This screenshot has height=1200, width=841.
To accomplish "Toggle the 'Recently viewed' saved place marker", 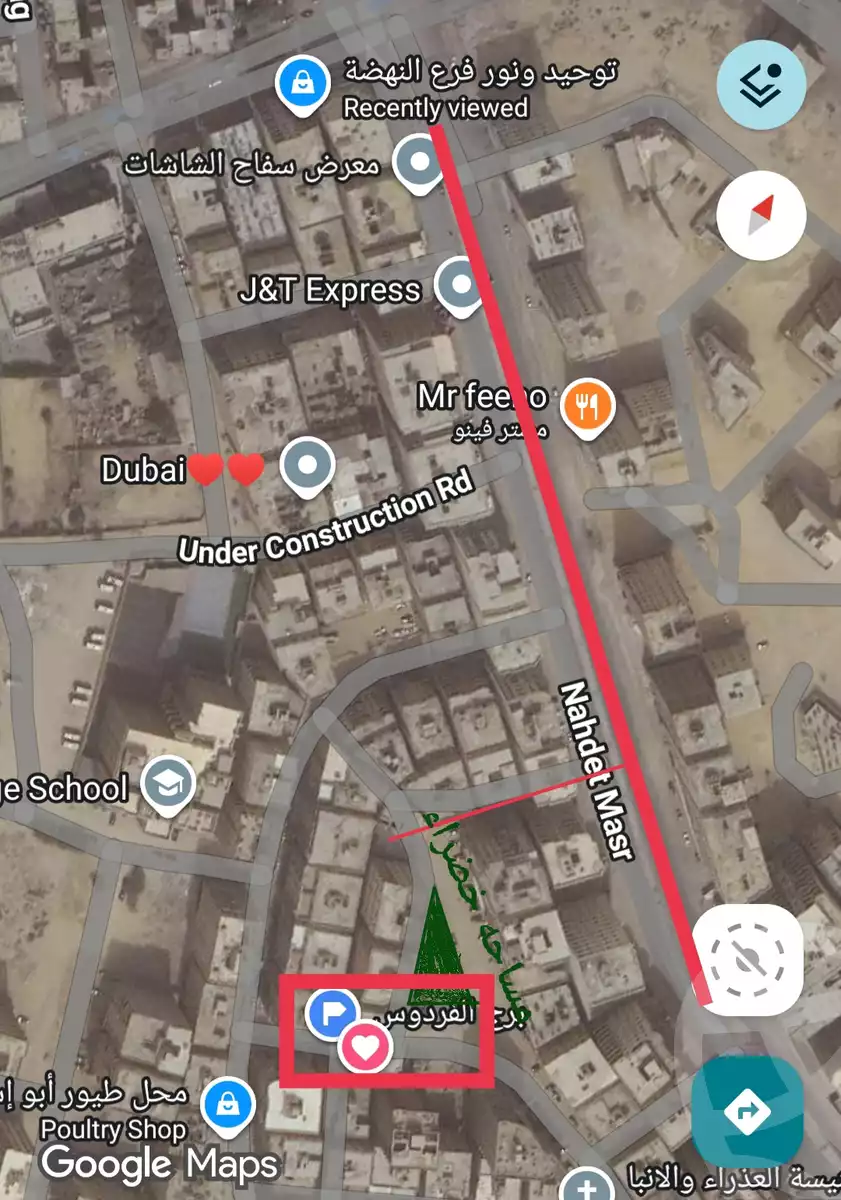I will coord(302,83).
